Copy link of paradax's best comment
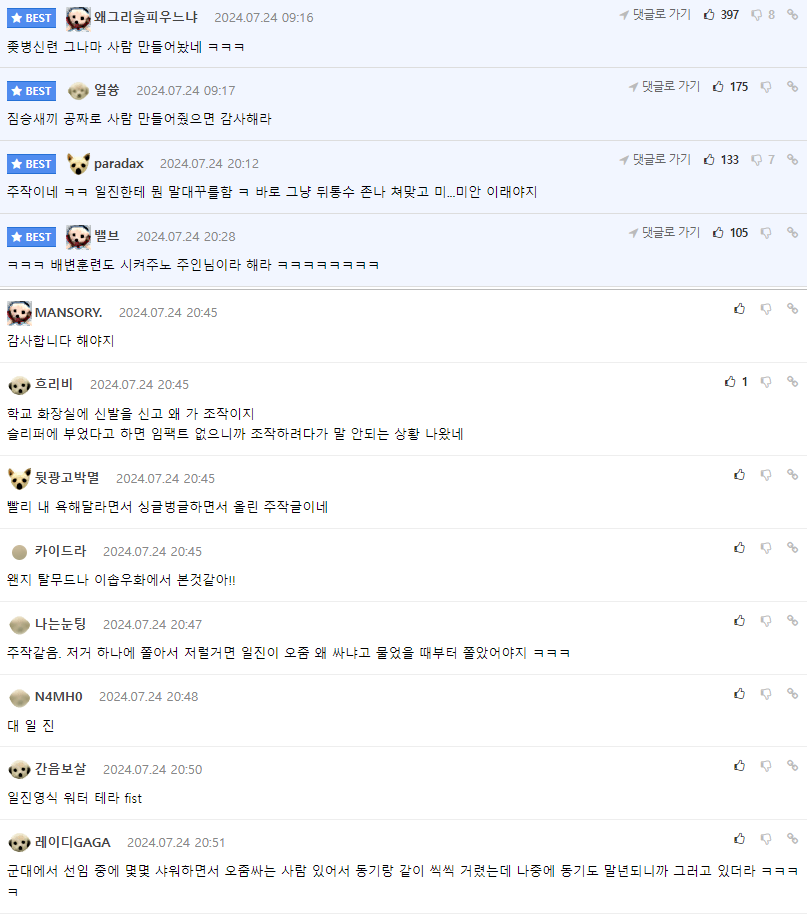The width and height of the screenshot is (807, 916). [792, 160]
